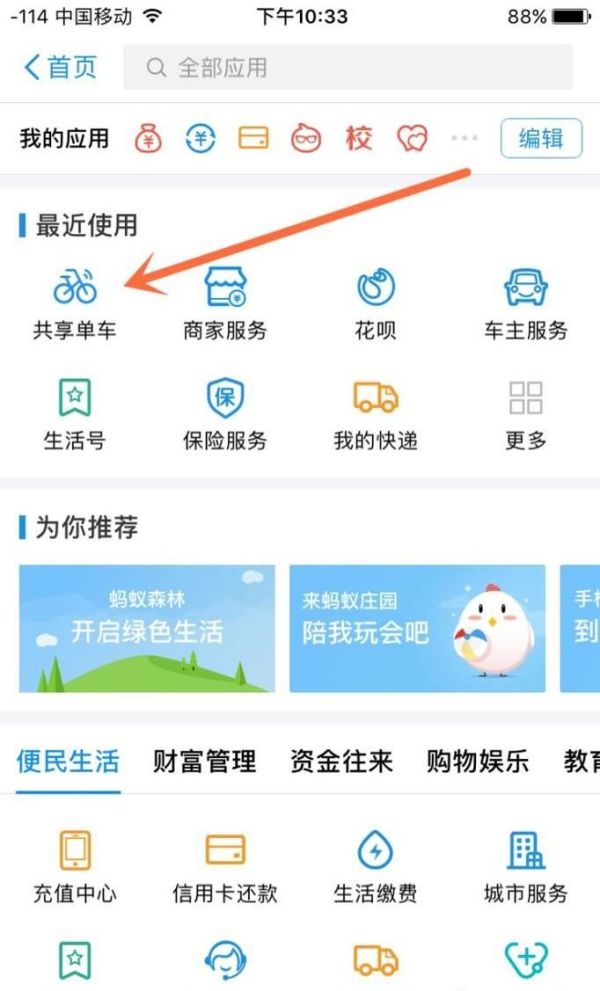The width and height of the screenshot is (600, 991).
Task: Go back to 首页
Action: coord(60,68)
